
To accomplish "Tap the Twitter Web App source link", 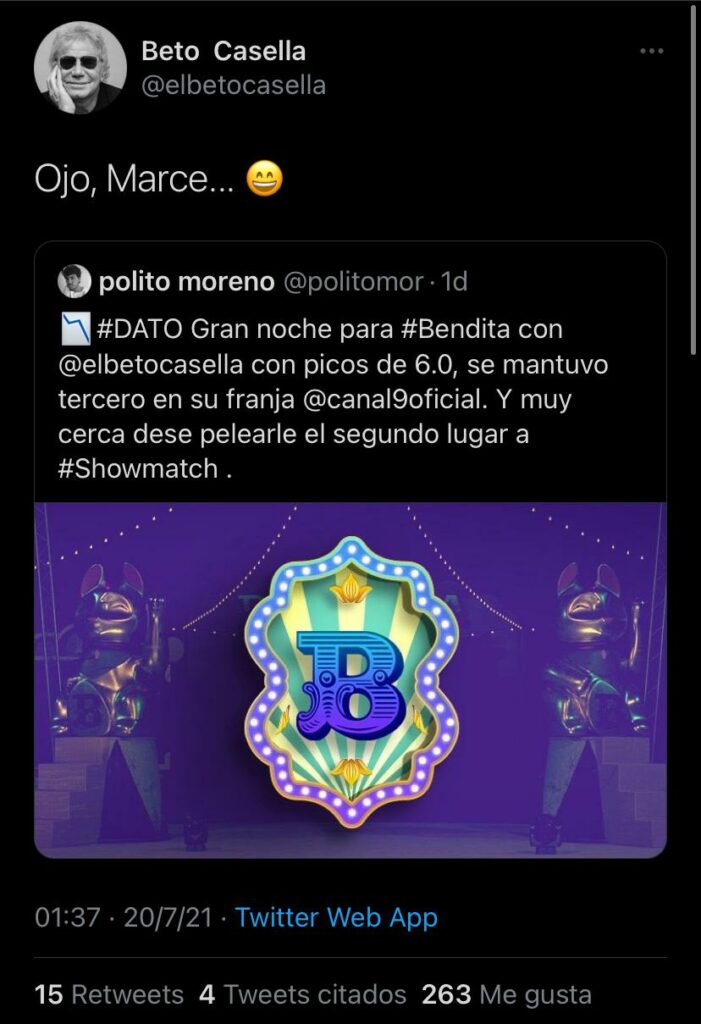I will [x=336, y=917].
